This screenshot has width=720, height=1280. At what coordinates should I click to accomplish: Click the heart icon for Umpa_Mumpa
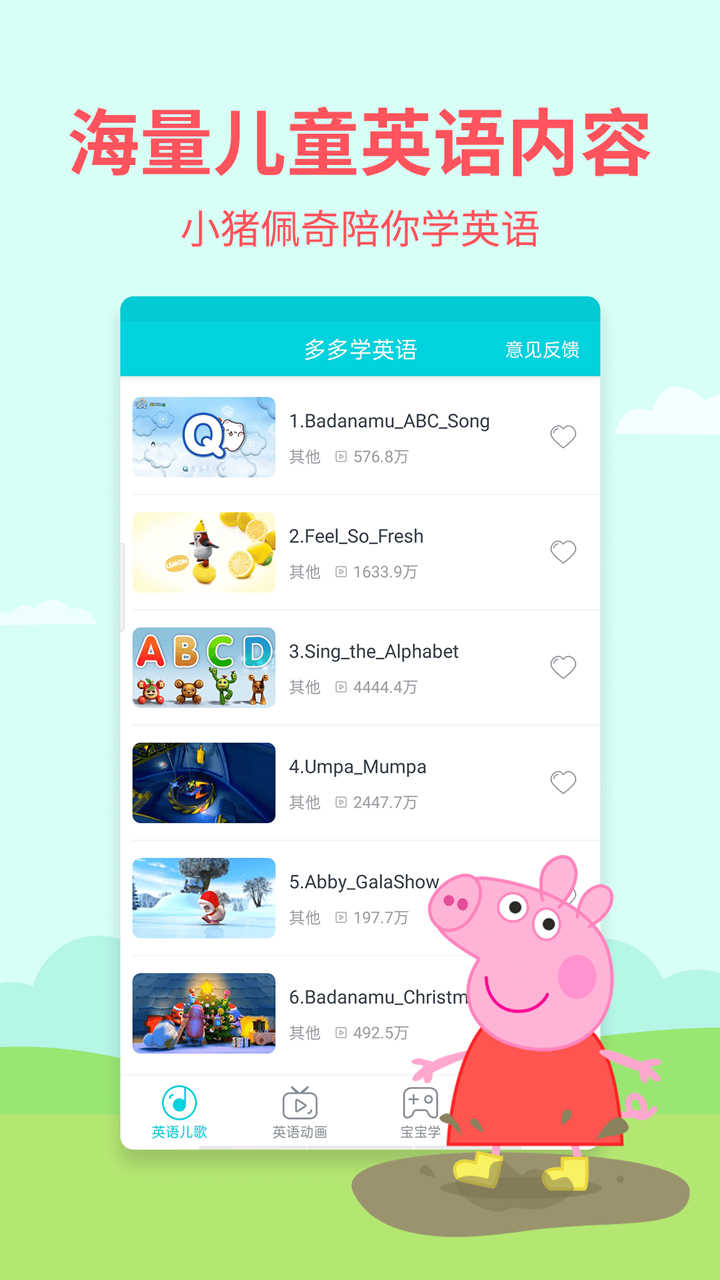pyautogui.click(x=563, y=782)
